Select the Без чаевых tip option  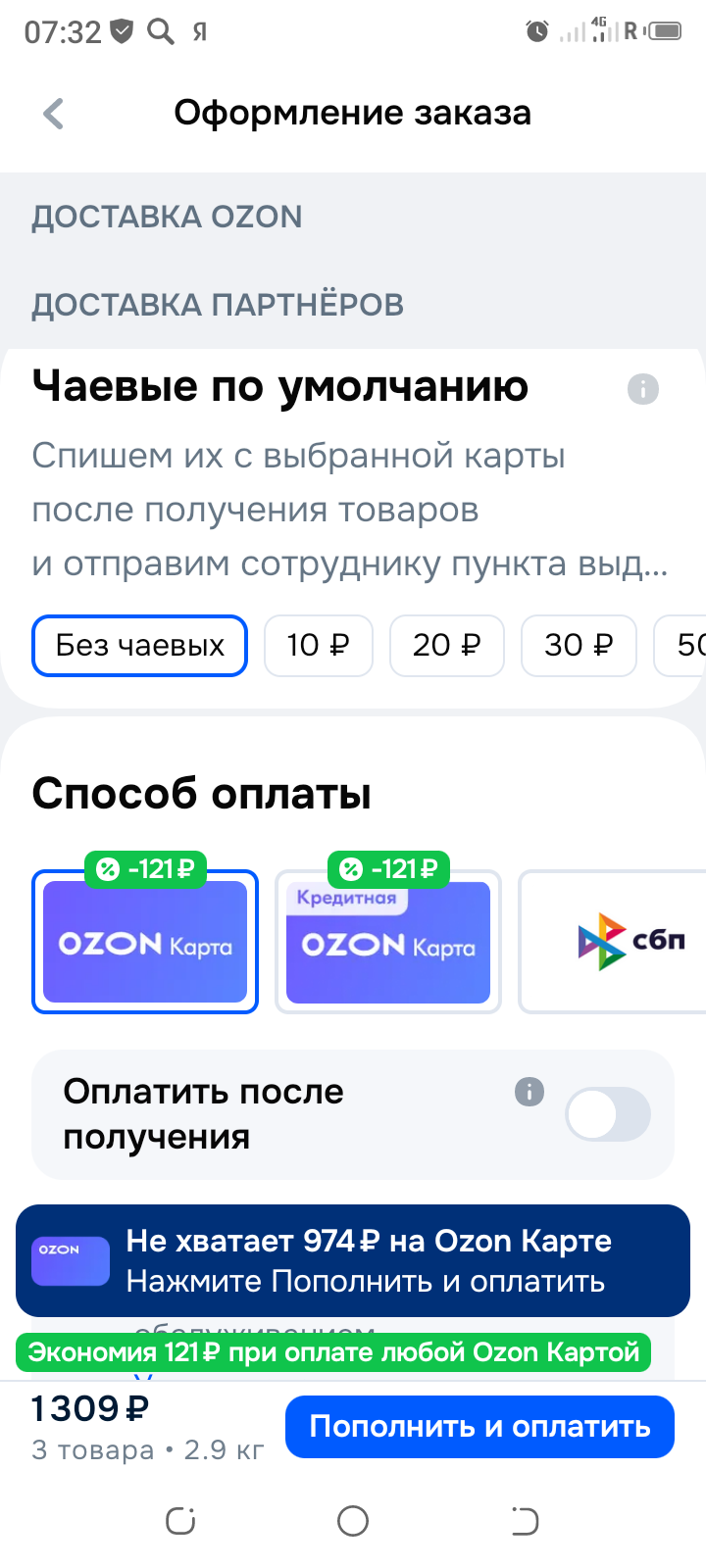139,646
